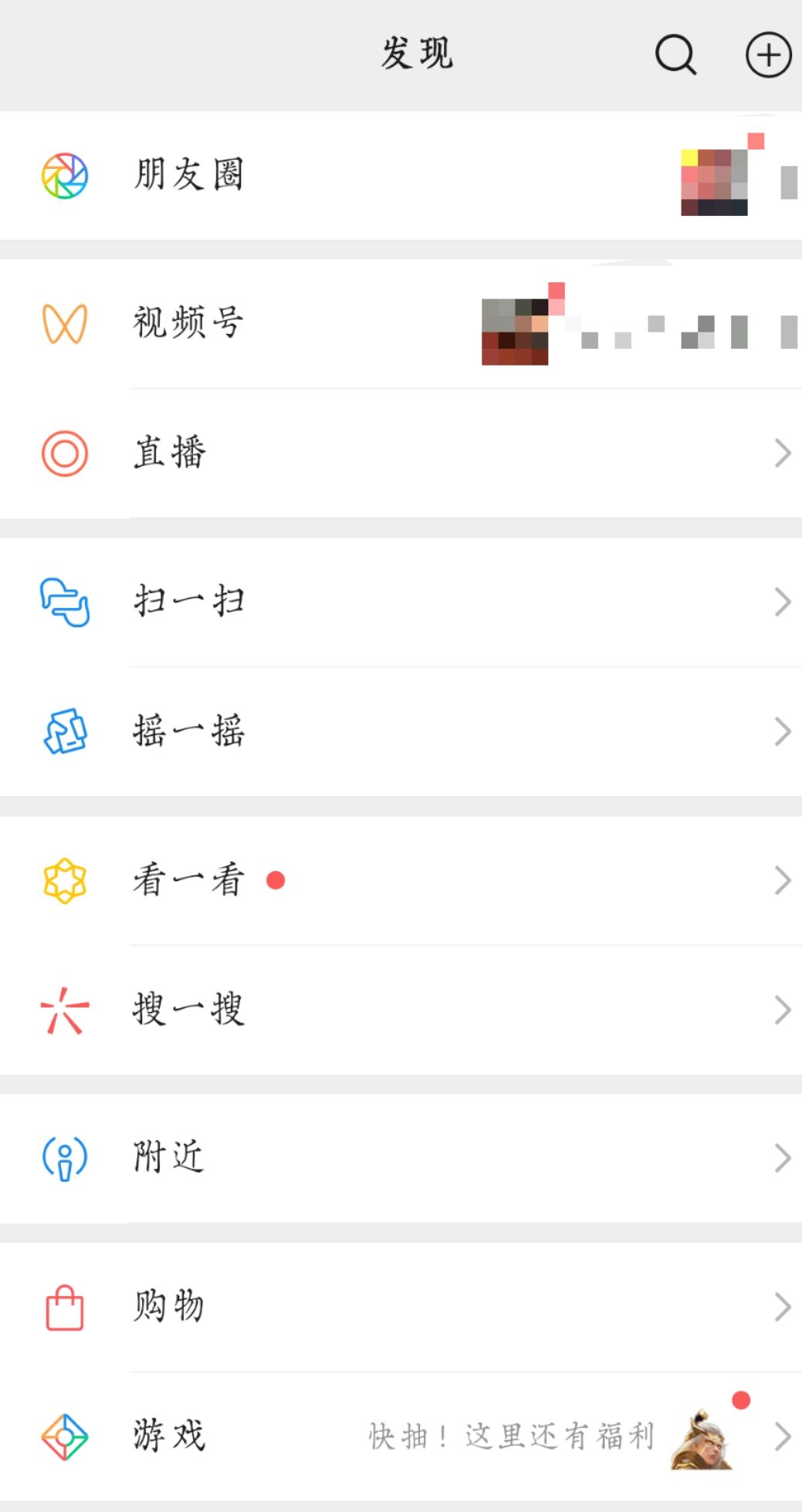Viewport: 802px width, 1512px height.
Task: Open Scan with the 扫一扫 icon
Action: [66, 602]
